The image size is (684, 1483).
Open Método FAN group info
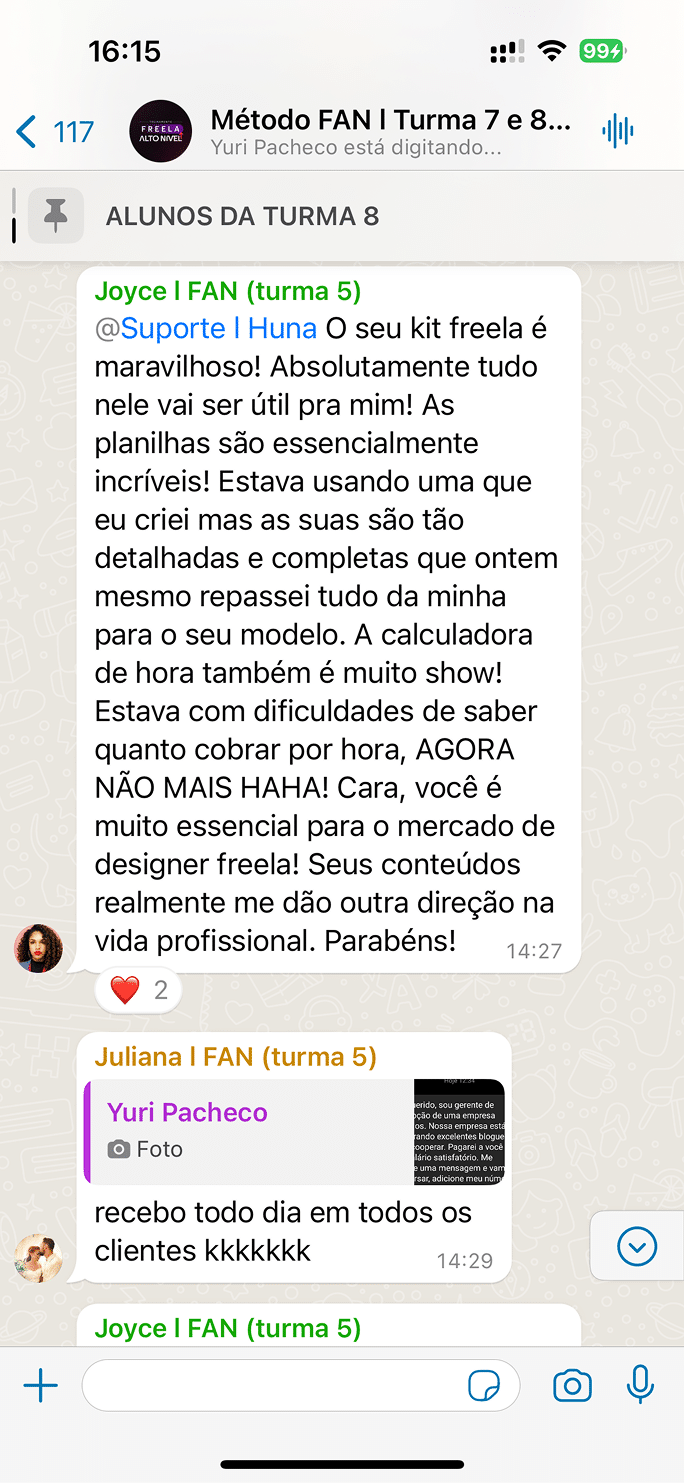coord(390,132)
